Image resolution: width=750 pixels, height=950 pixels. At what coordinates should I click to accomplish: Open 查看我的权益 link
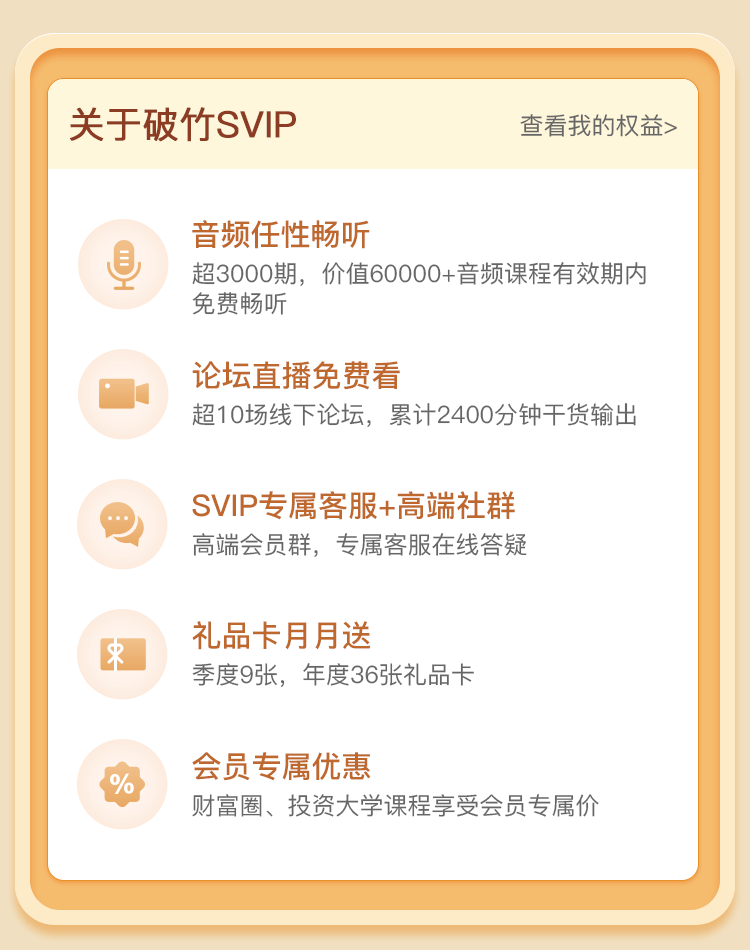tap(598, 126)
